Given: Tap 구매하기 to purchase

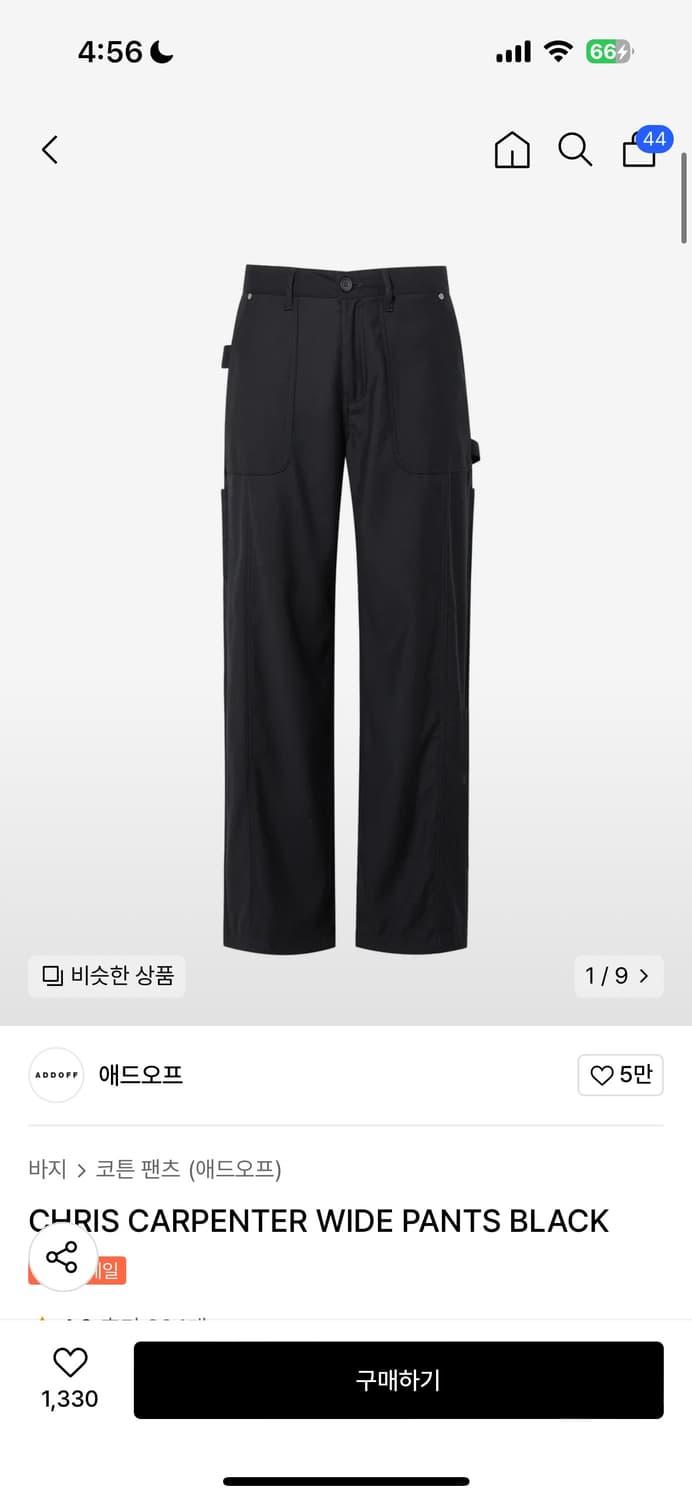Looking at the screenshot, I should (398, 1380).
